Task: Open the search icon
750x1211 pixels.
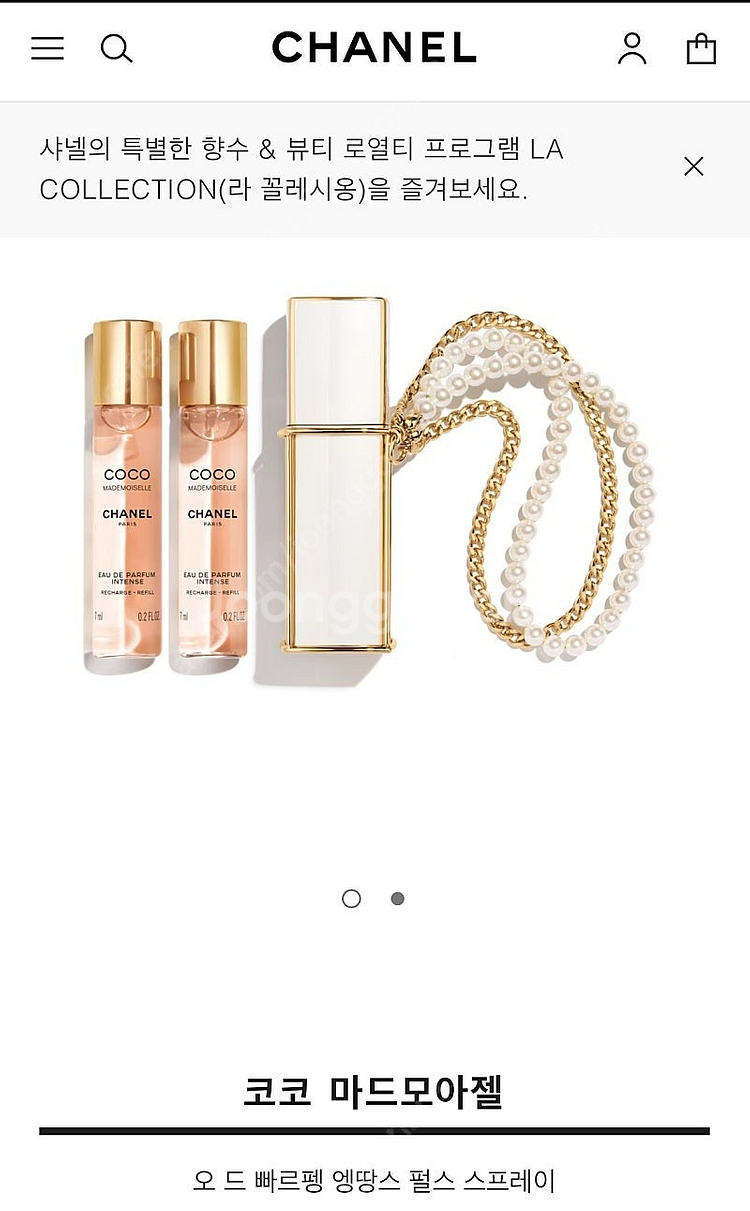Action: (x=116, y=48)
